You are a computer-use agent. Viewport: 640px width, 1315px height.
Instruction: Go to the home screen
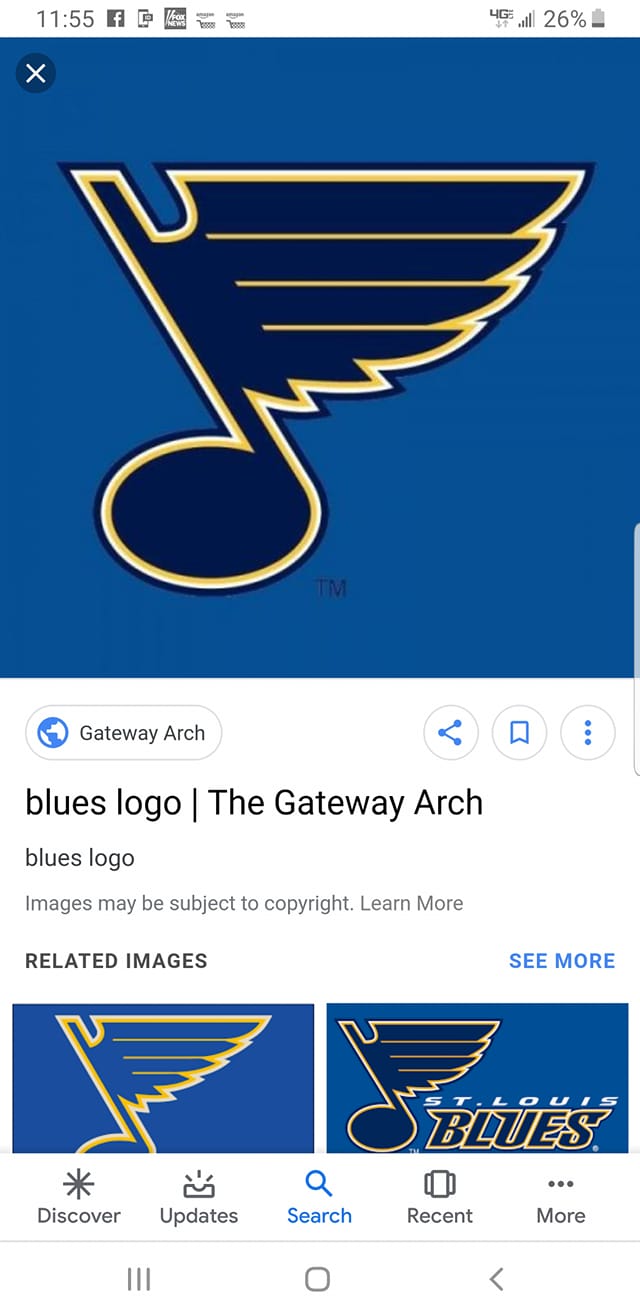318,1278
